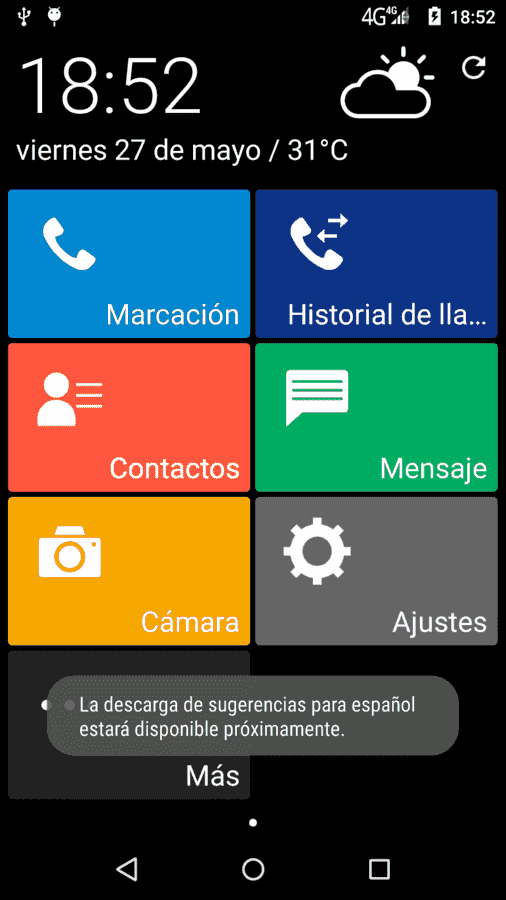Tap the recent apps square button
Image resolution: width=506 pixels, height=900 pixels.
(x=379, y=869)
